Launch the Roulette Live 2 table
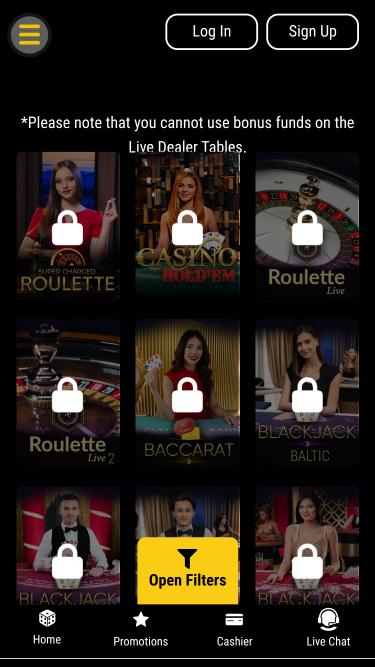The width and height of the screenshot is (375, 667). (x=68, y=394)
